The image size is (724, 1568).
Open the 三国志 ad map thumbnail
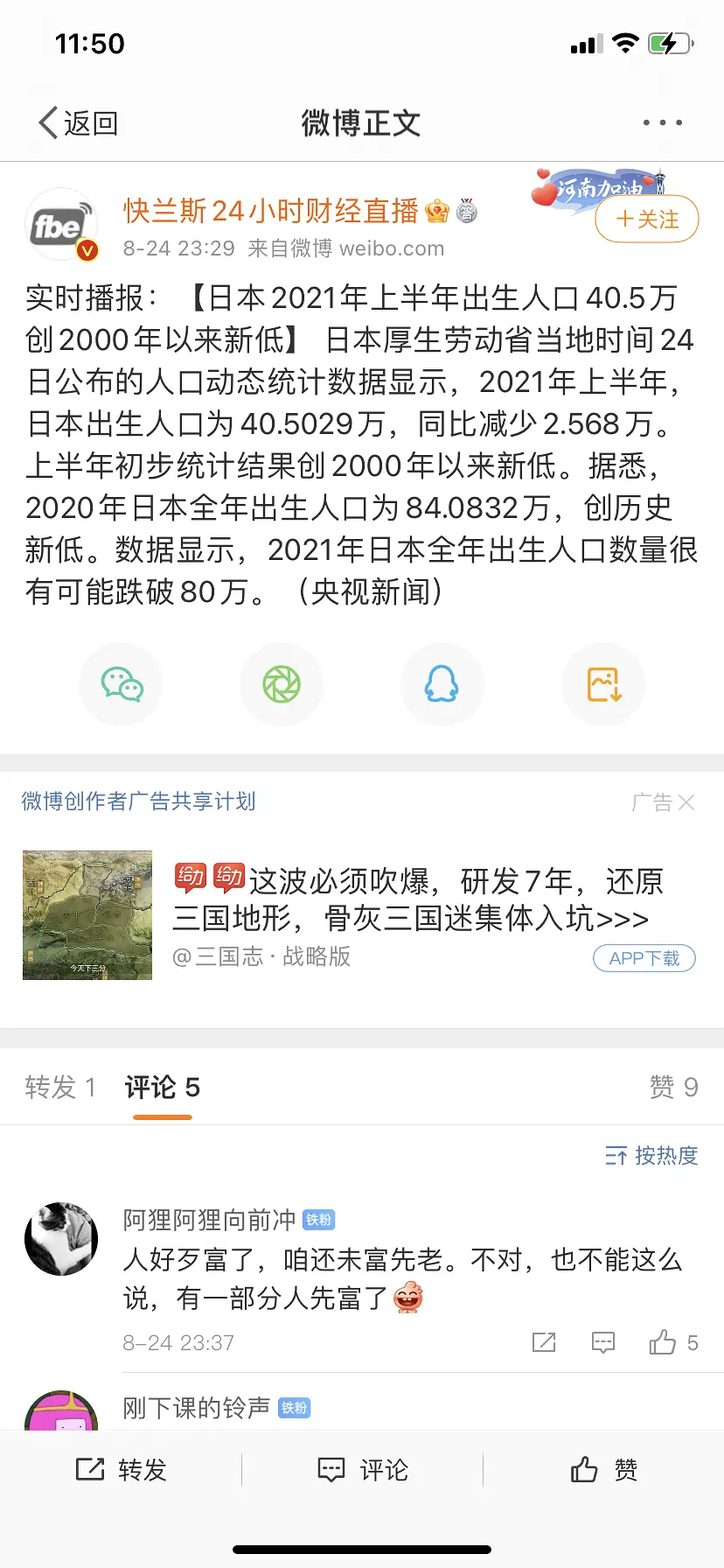(87, 914)
